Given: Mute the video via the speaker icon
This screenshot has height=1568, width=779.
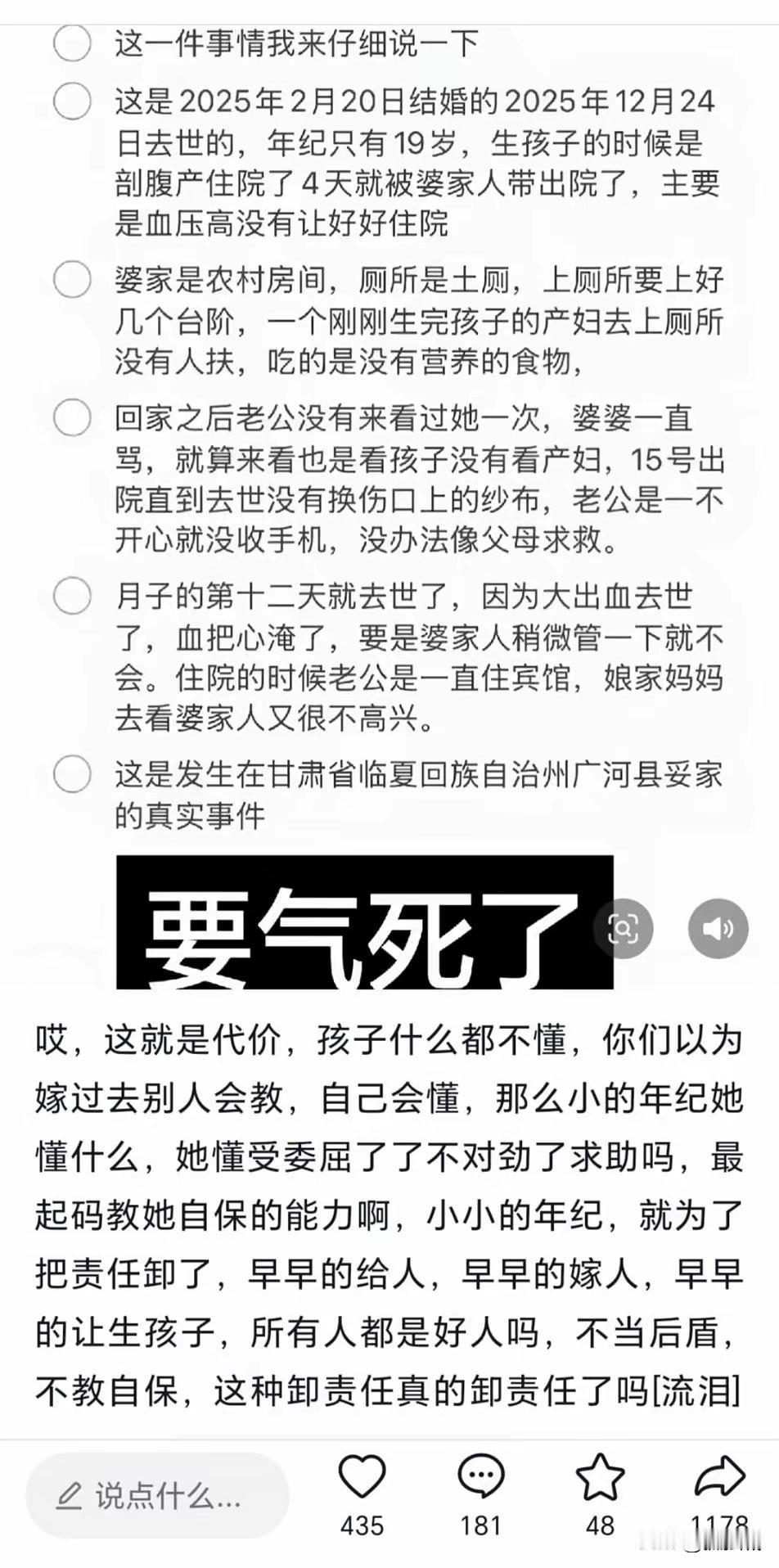Looking at the screenshot, I should (718, 928).
